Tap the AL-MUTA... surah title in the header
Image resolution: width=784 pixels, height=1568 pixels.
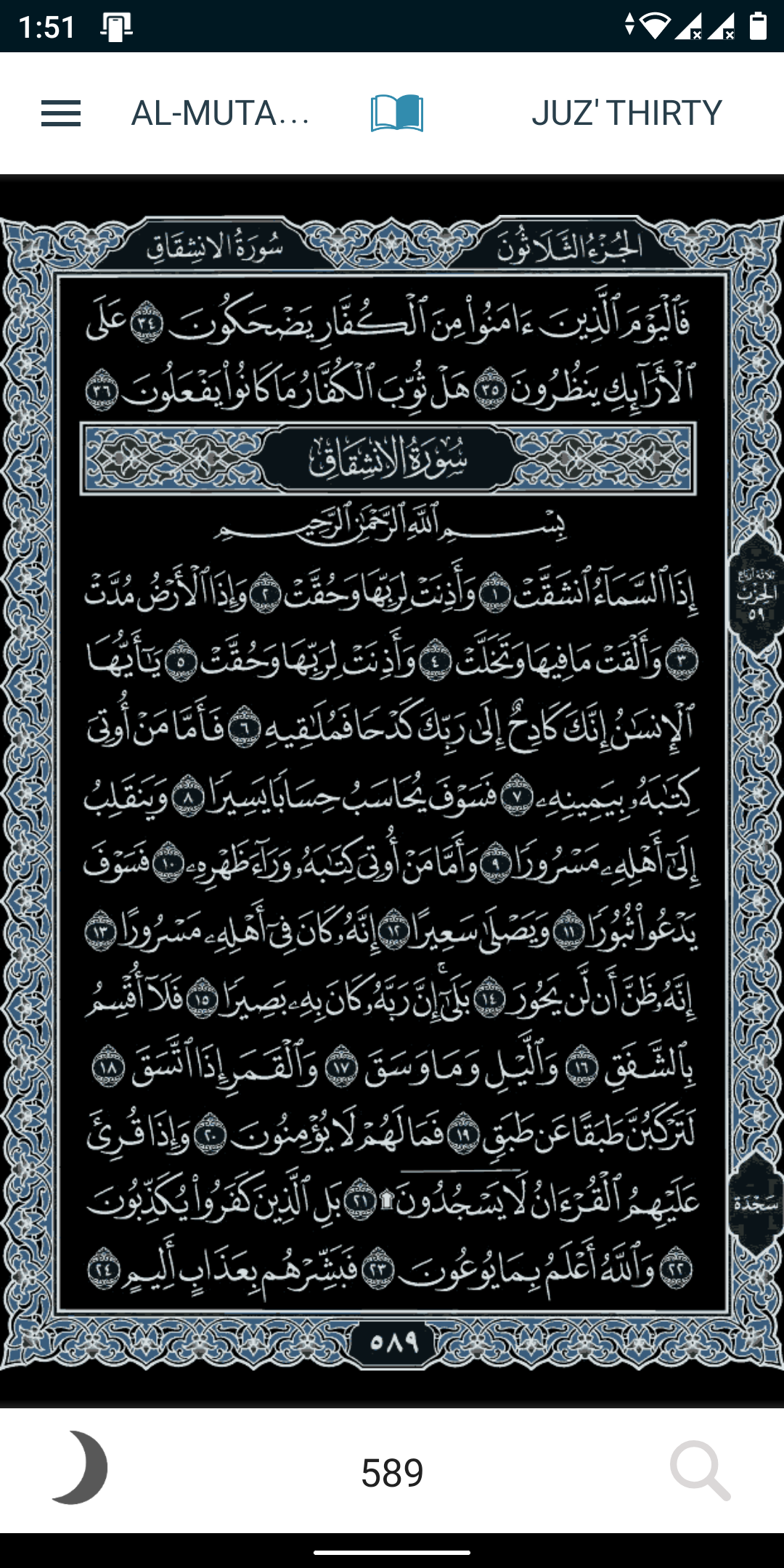[x=220, y=113]
